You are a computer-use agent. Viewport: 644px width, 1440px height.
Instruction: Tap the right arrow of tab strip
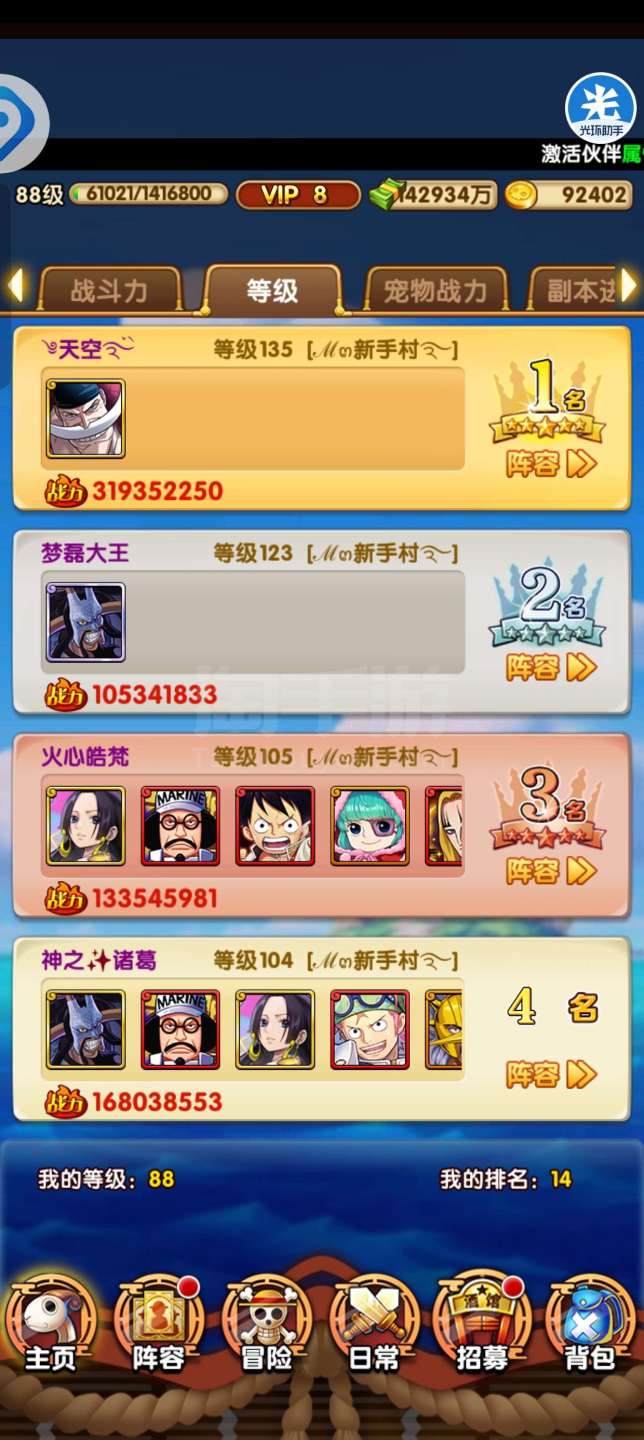point(629,286)
